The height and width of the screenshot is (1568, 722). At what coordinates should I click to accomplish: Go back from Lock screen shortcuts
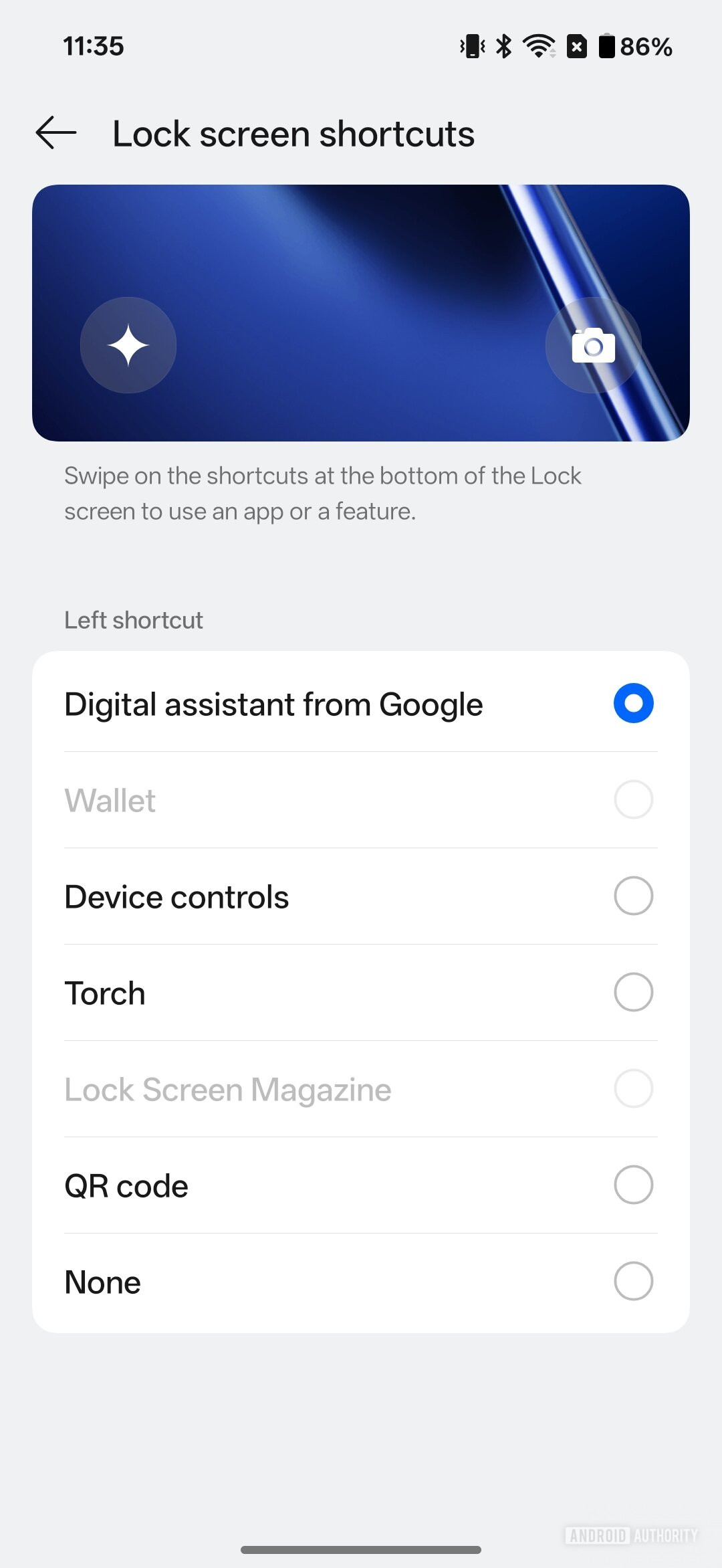[56, 132]
